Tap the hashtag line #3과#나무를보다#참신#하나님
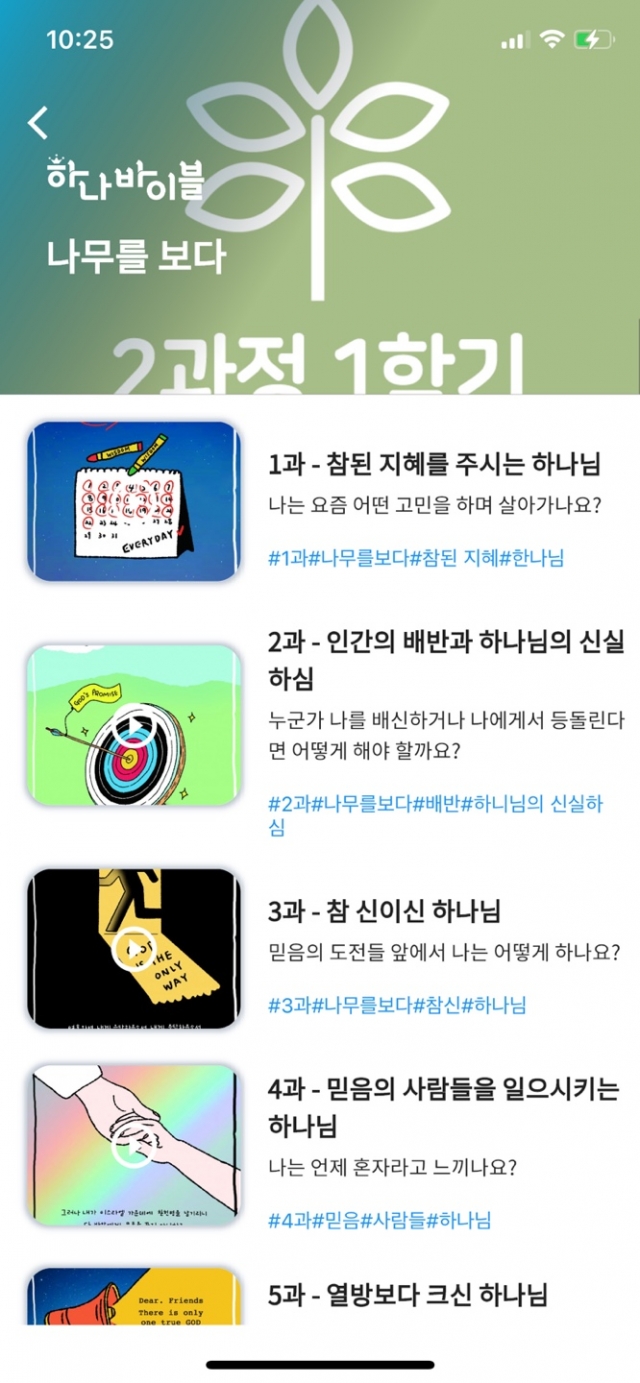This screenshot has width=640, height=1383. [397, 1005]
